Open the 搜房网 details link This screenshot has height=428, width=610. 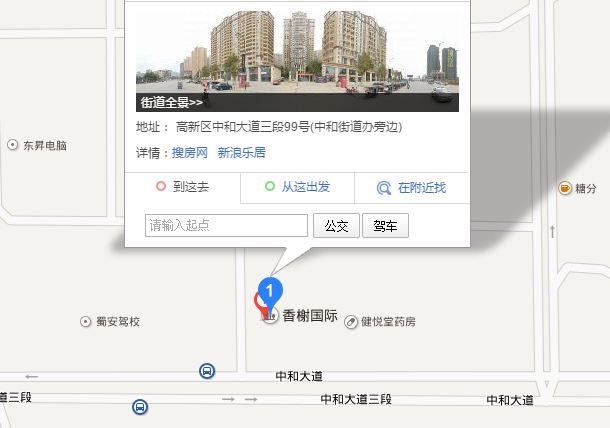click(189, 153)
